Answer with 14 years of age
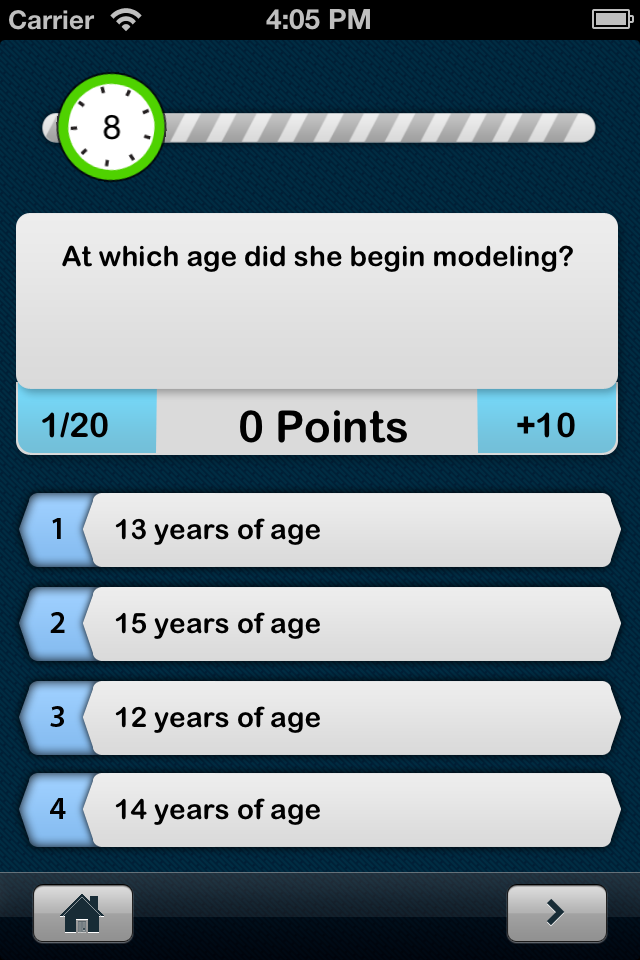The height and width of the screenshot is (960, 640). tap(320, 809)
